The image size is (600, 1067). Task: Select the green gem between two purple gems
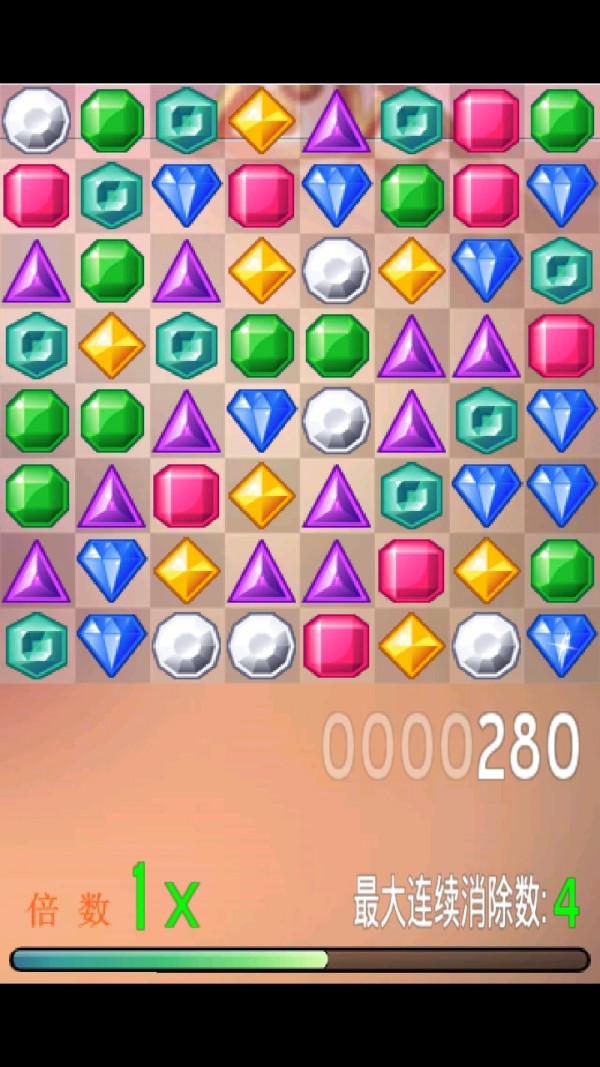click(x=112, y=270)
